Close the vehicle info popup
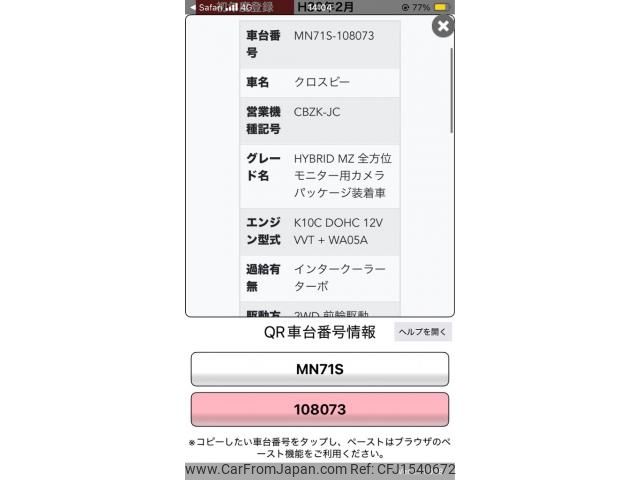640x480 pixels. pos(442,26)
